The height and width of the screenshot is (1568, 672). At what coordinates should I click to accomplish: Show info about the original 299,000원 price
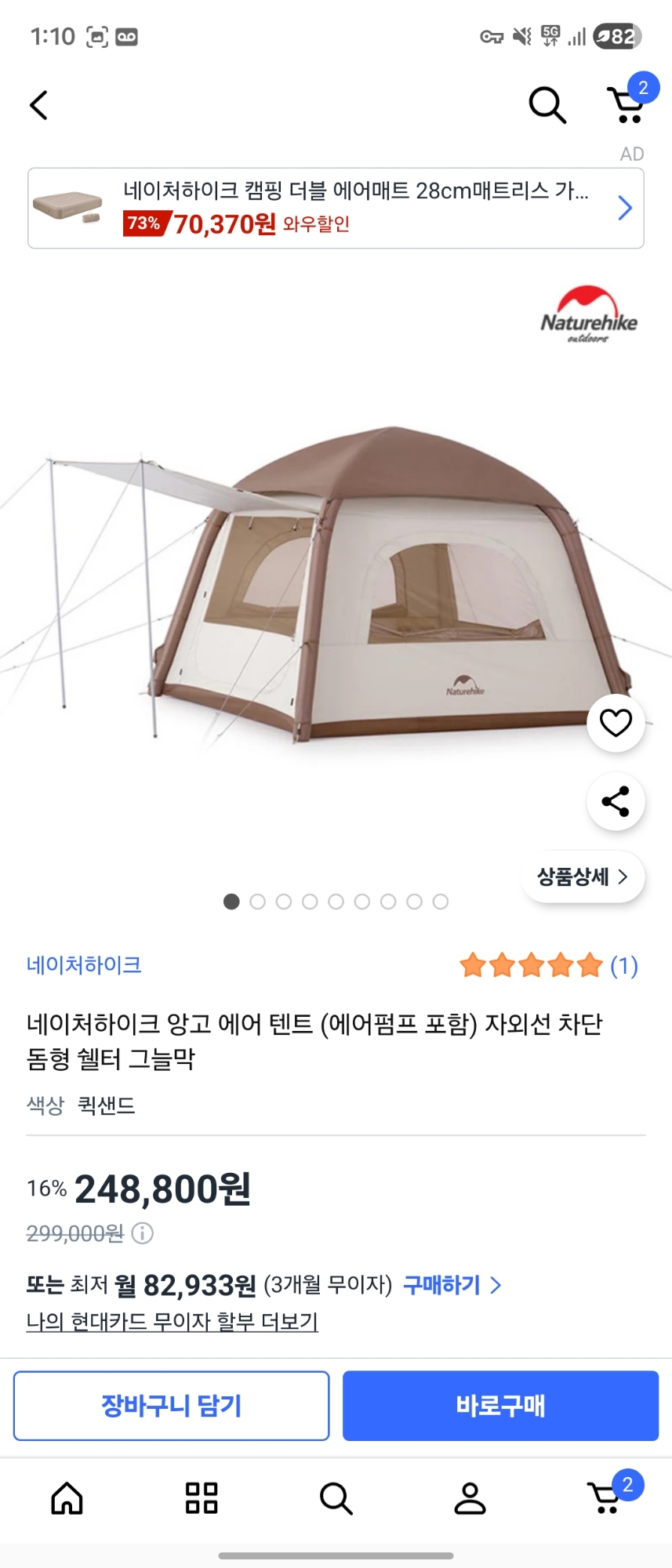point(143,1233)
